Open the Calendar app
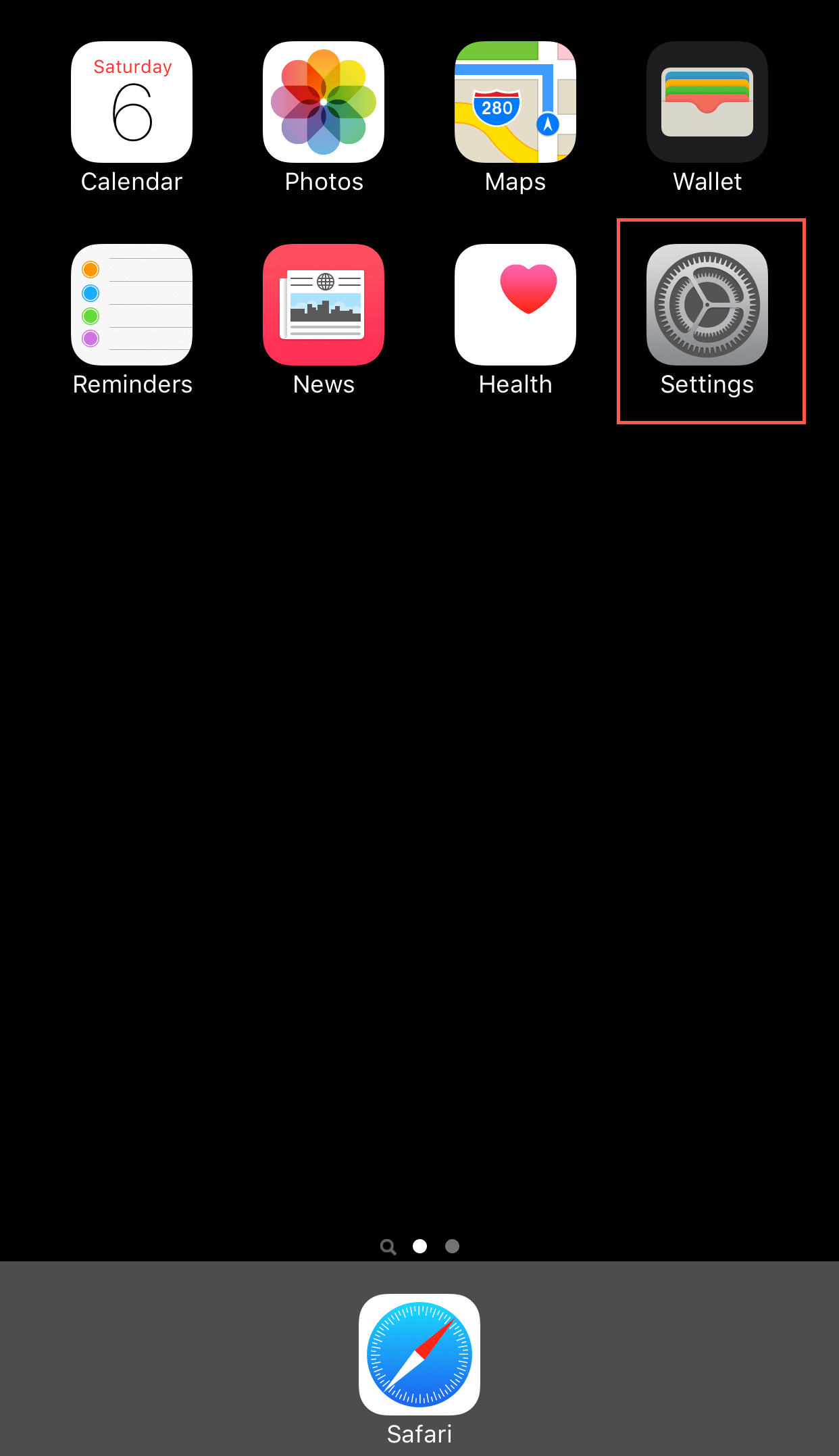The width and height of the screenshot is (839, 1456). tap(132, 102)
